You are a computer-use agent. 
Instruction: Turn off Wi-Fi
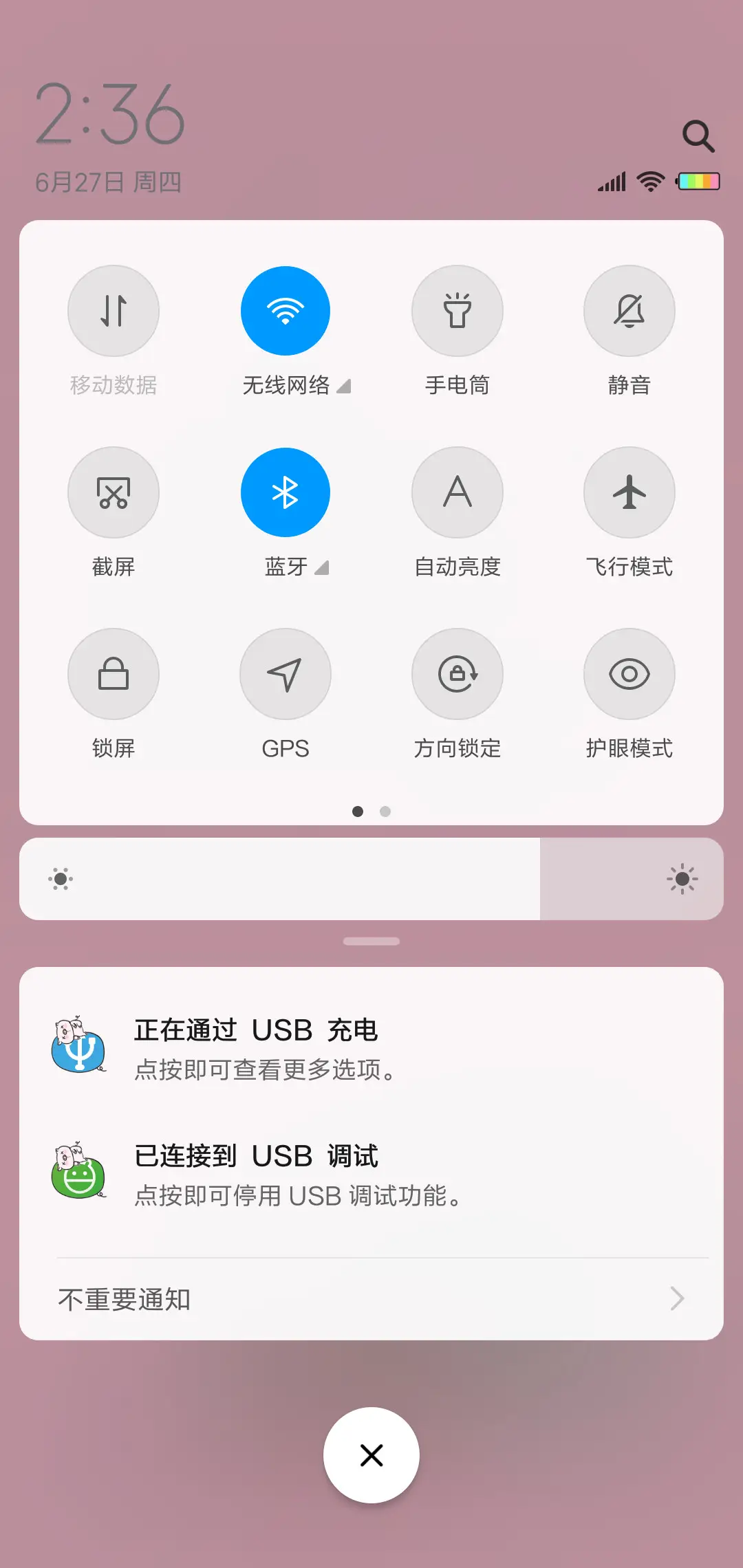[286, 311]
